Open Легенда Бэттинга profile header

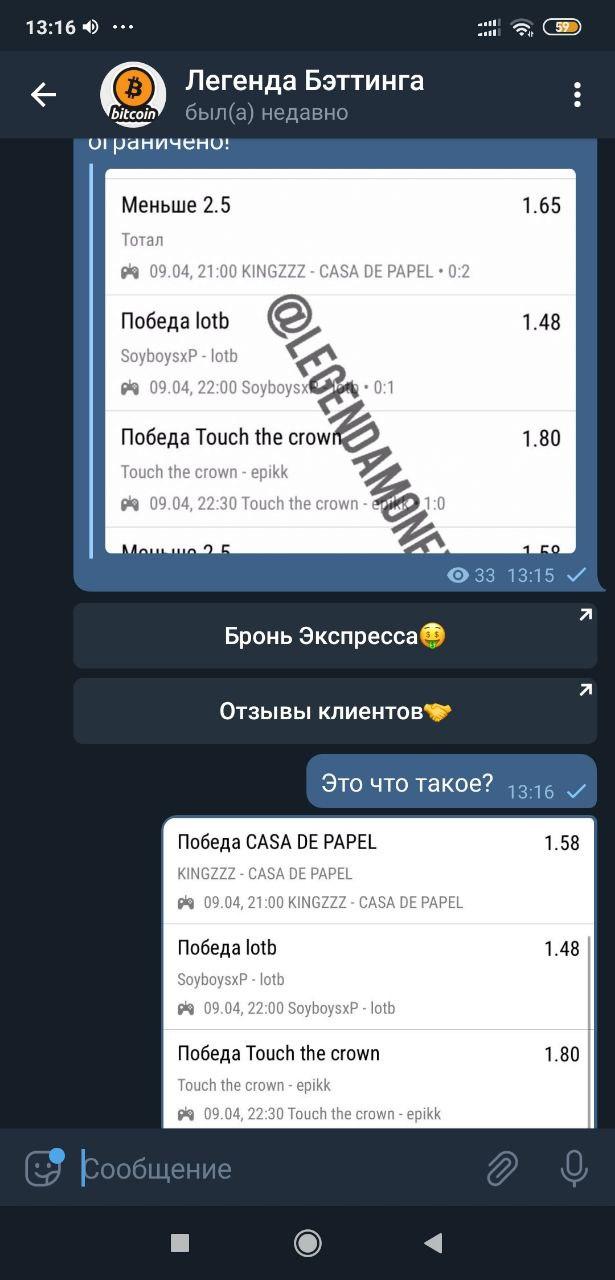point(304,94)
